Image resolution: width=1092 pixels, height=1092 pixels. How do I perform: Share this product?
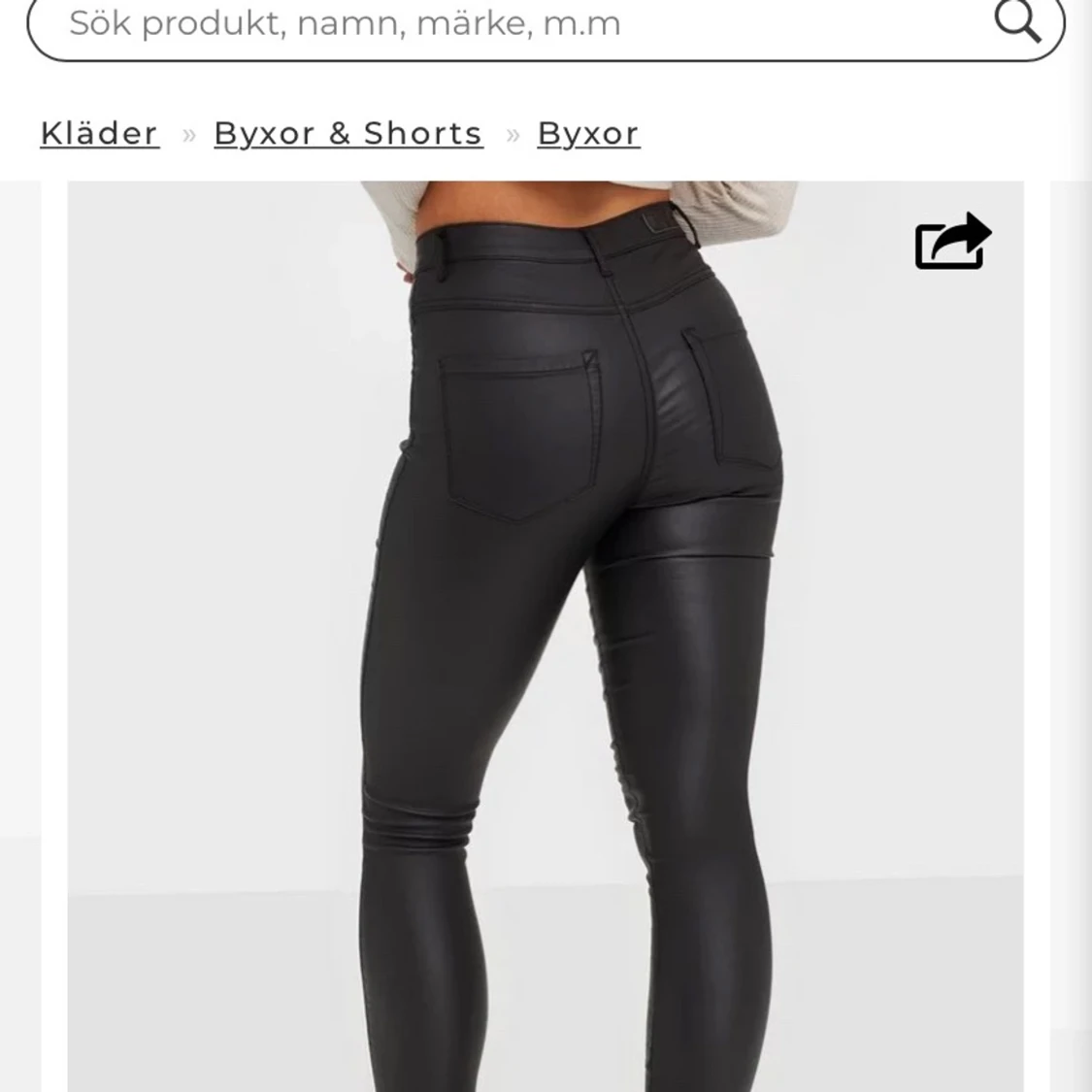(x=952, y=241)
